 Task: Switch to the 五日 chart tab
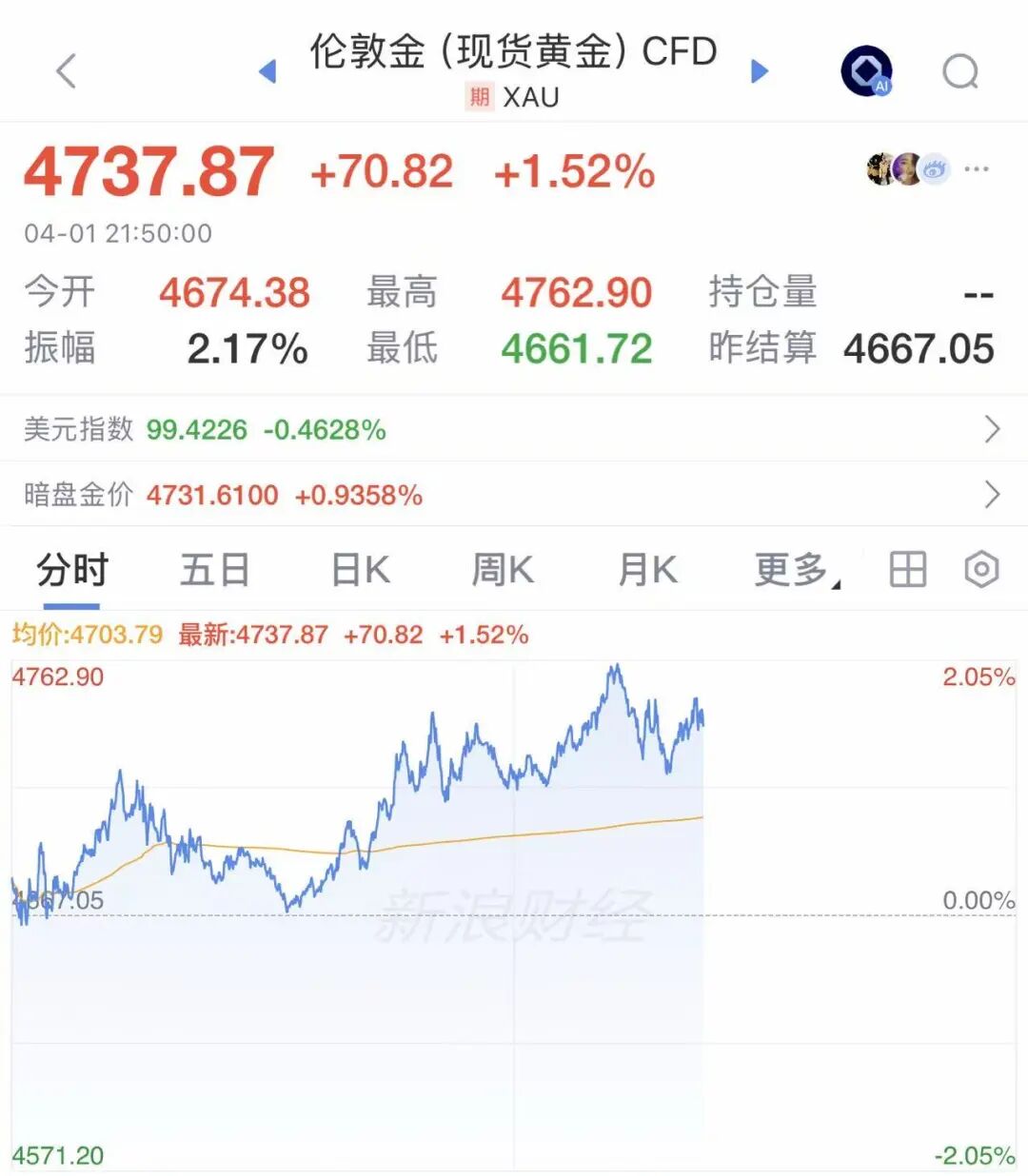point(215,571)
